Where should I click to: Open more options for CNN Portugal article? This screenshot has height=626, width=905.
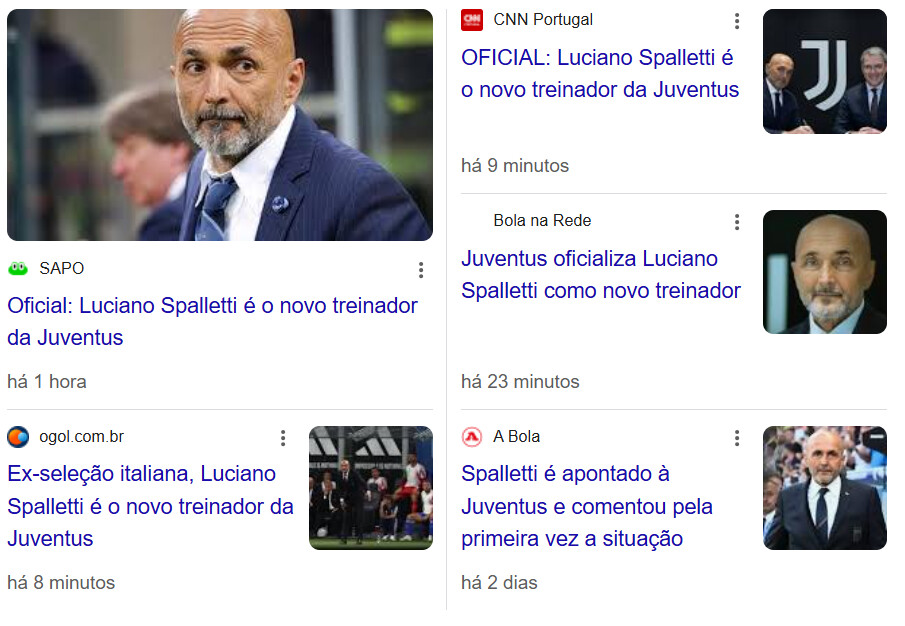[x=737, y=21]
